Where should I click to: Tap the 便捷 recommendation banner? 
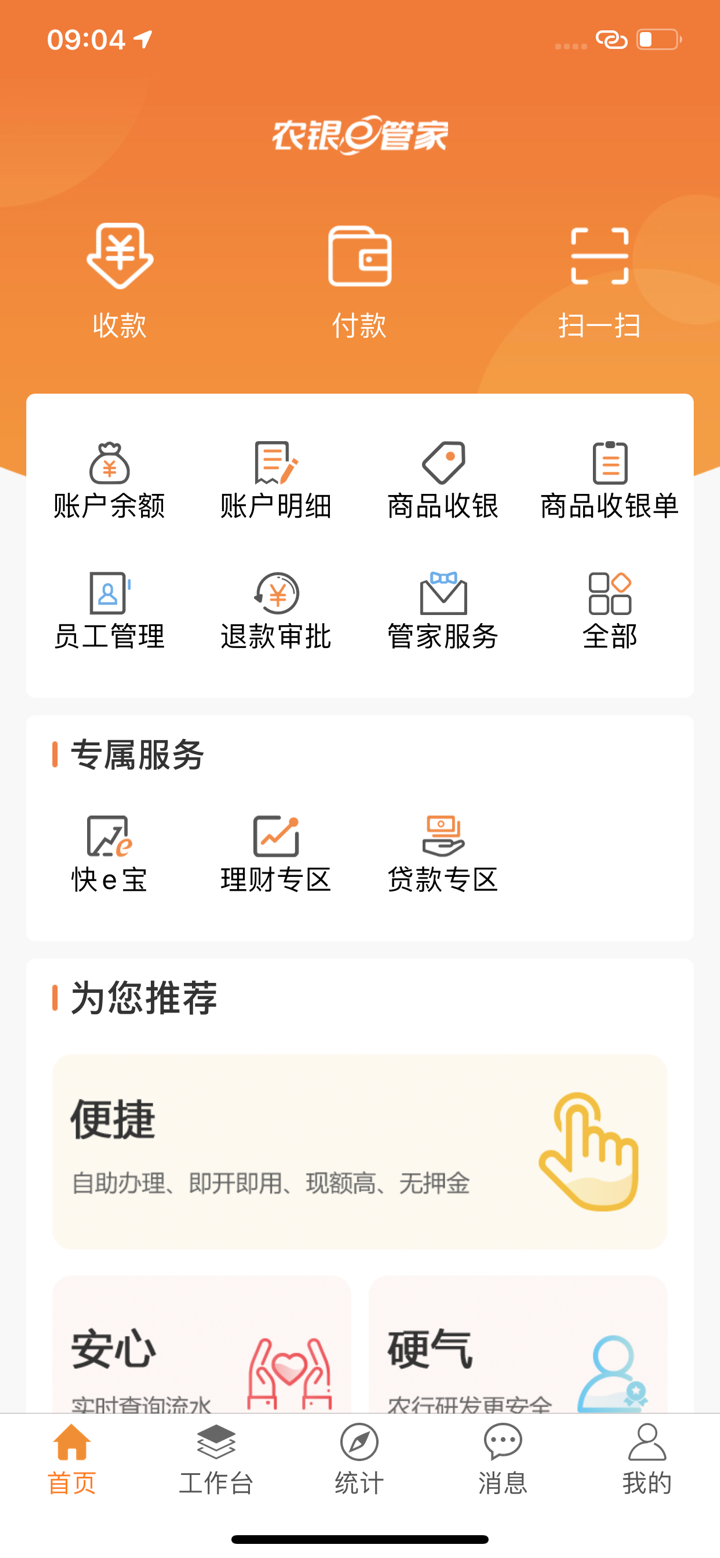click(360, 1150)
